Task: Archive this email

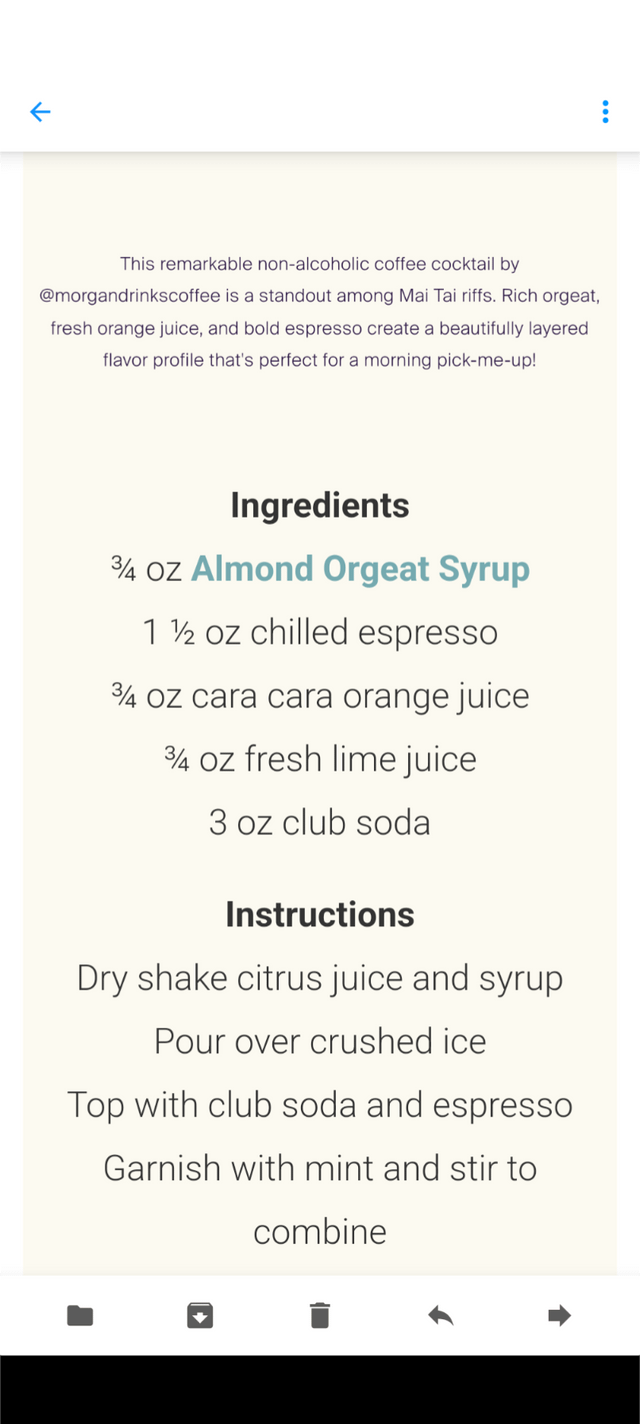Action: pyautogui.click(x=200, y=1316)
